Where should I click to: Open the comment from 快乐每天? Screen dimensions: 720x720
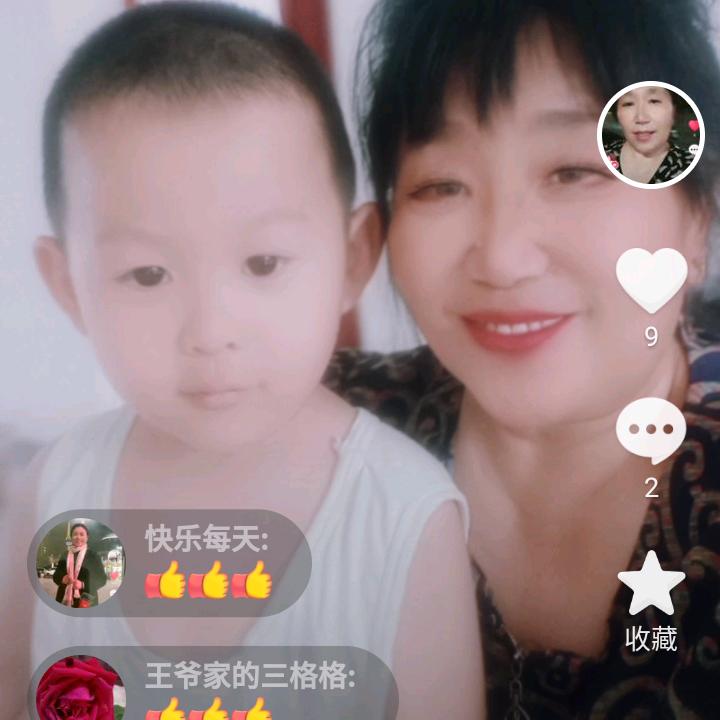click(169, 563)
